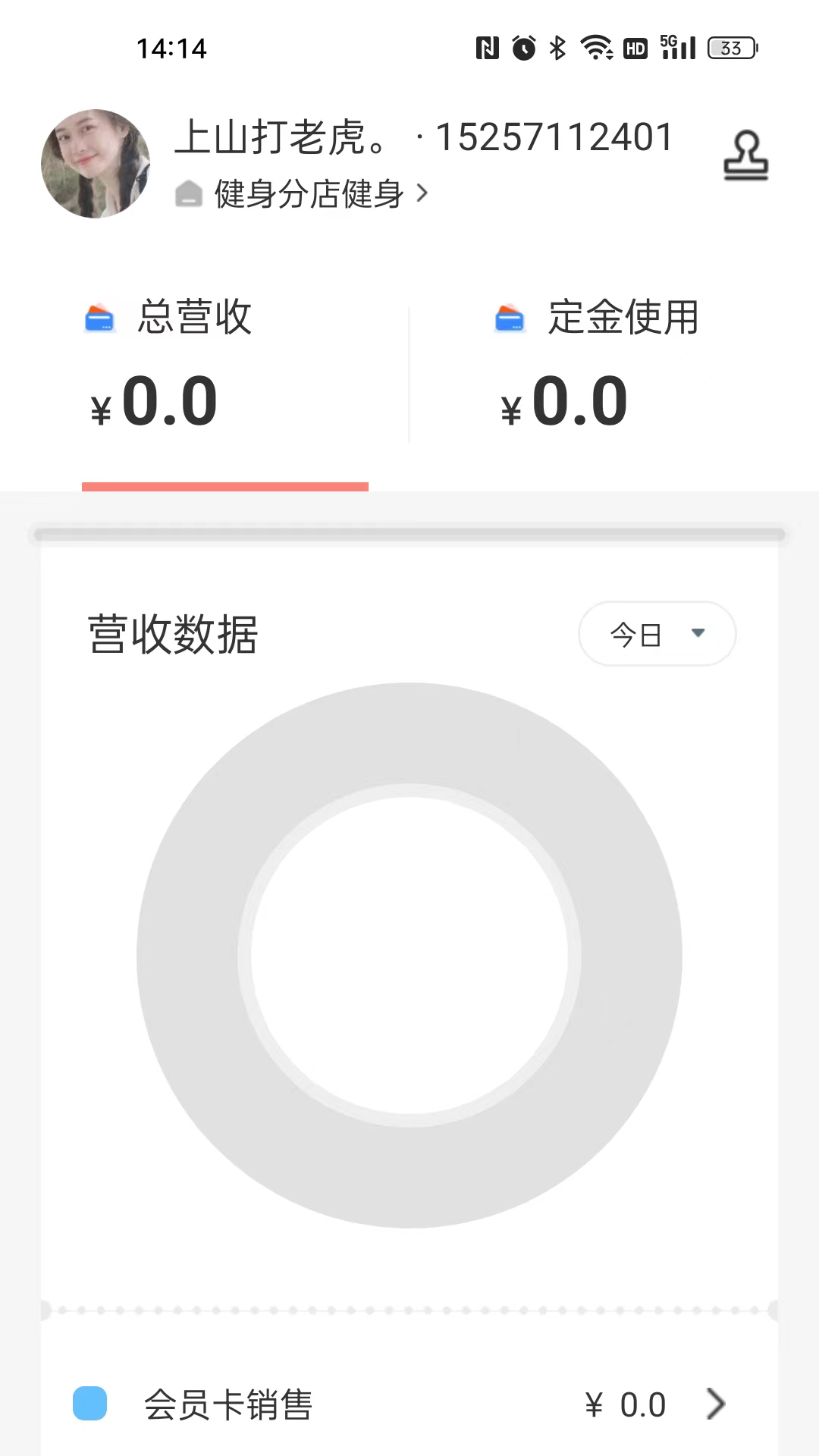This screenshot has width=819, height=1456.
Task: Click the stamp seal icon at top right
Action: point(747,157)
